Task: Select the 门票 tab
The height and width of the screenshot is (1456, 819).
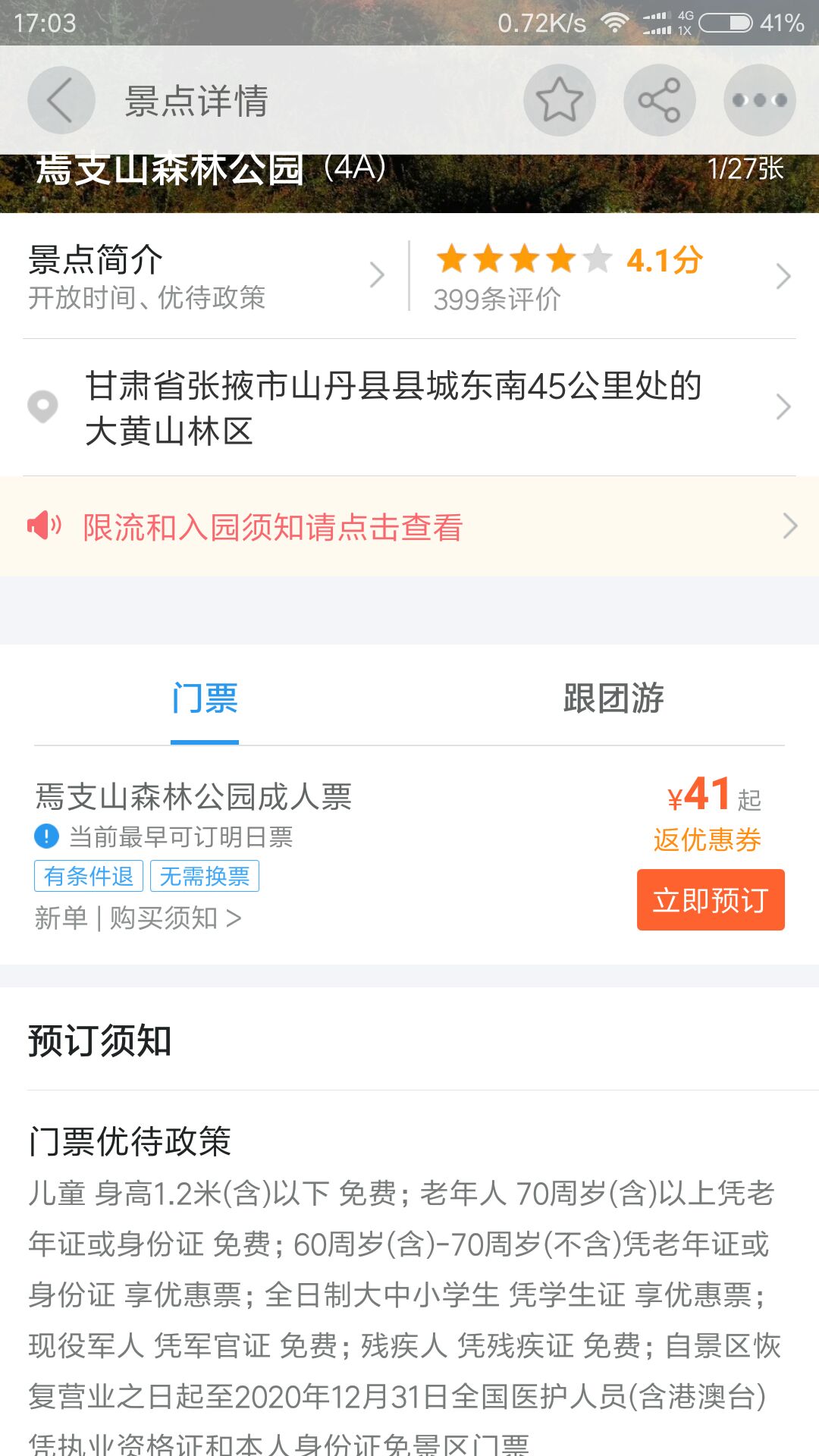Action: pyautogui.click(x=205, y=698)
